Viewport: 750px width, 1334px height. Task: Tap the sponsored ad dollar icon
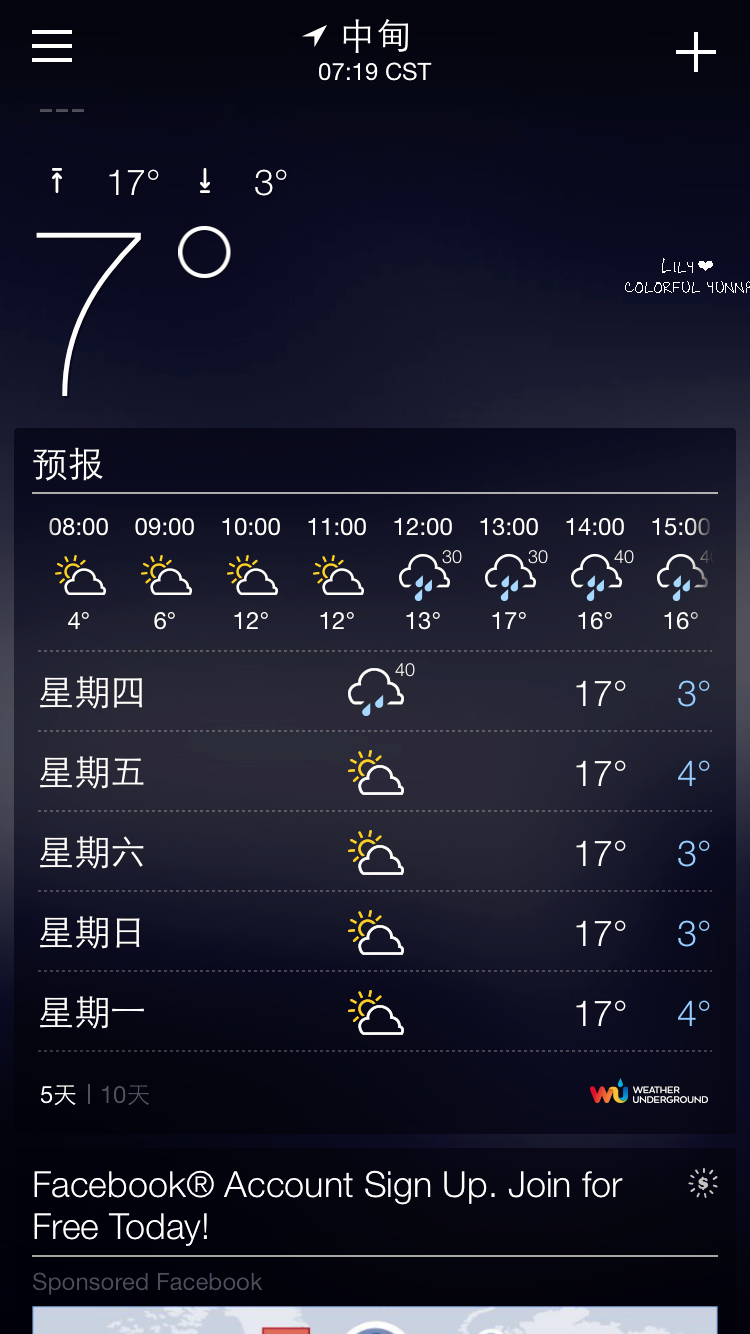[702, 1183]
